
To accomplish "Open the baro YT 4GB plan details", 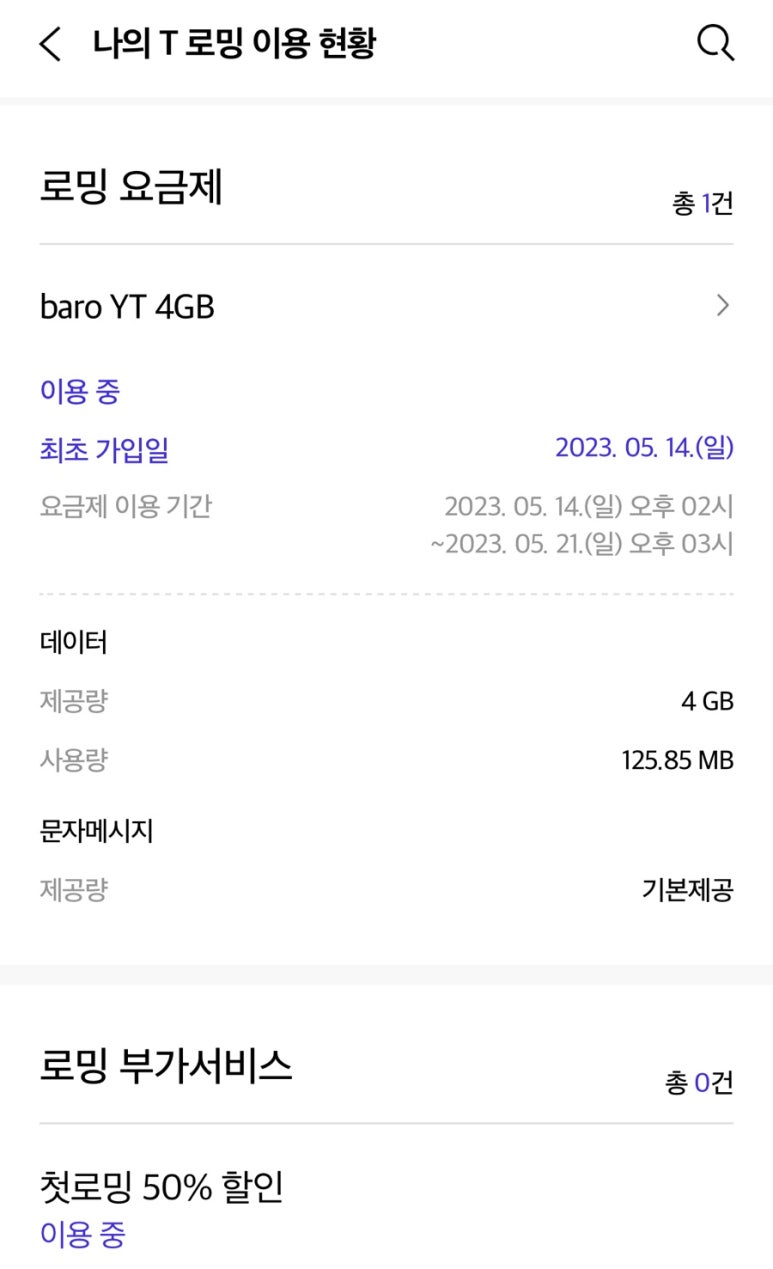I will pos(386,306).
